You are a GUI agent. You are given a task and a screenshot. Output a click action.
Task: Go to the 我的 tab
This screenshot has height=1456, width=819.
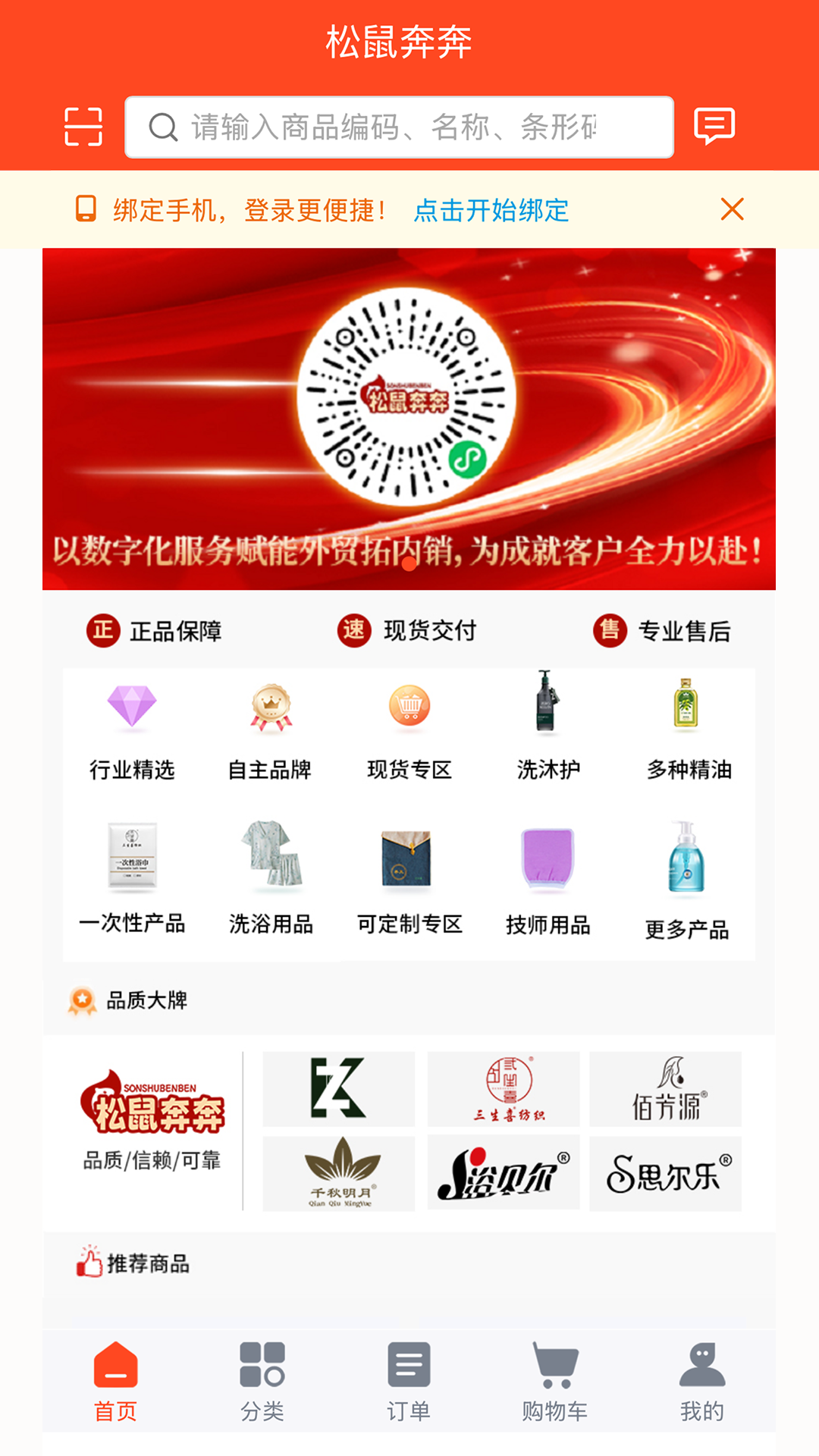(x=702, y=1382)
